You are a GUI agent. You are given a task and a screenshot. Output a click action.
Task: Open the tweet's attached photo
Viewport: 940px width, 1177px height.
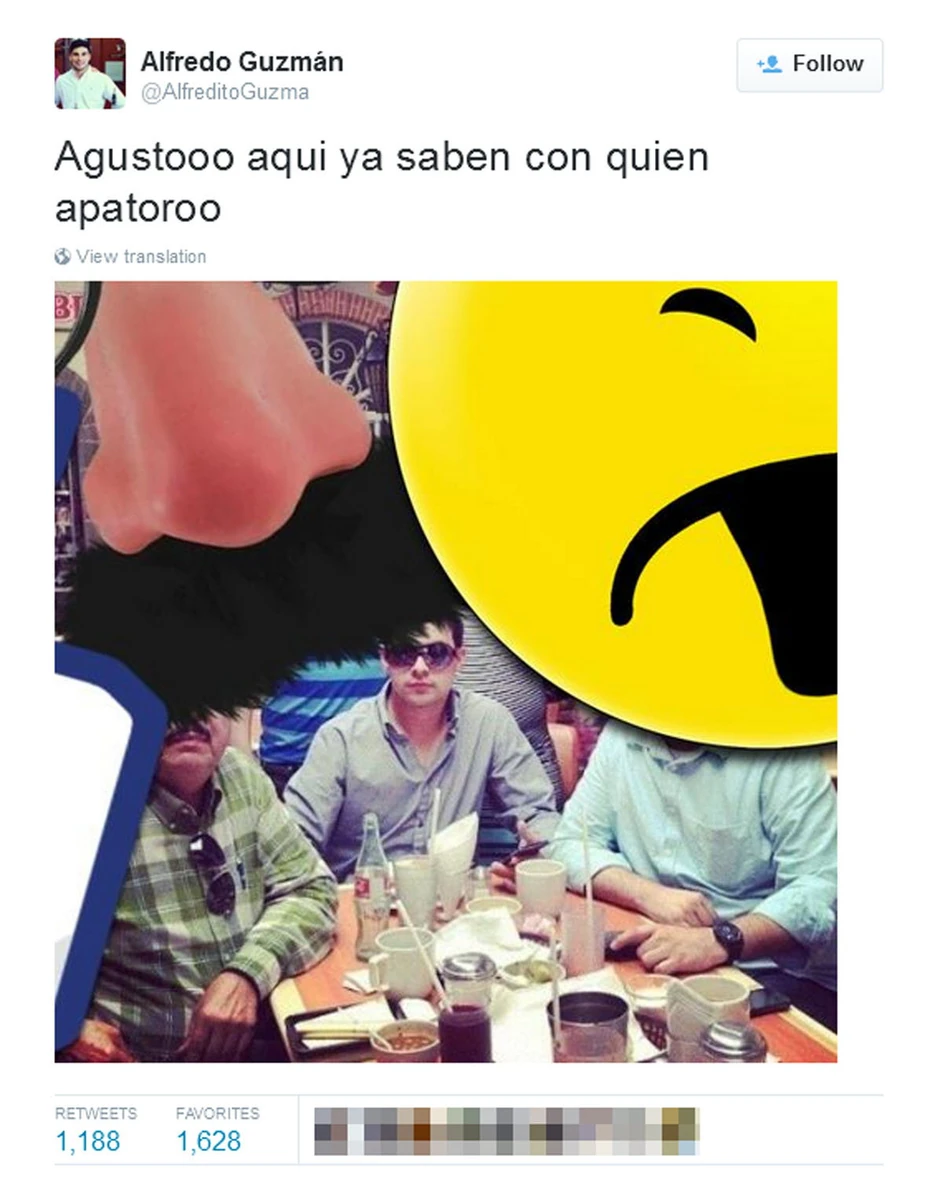pyautogui.click(x=445, y=670)
